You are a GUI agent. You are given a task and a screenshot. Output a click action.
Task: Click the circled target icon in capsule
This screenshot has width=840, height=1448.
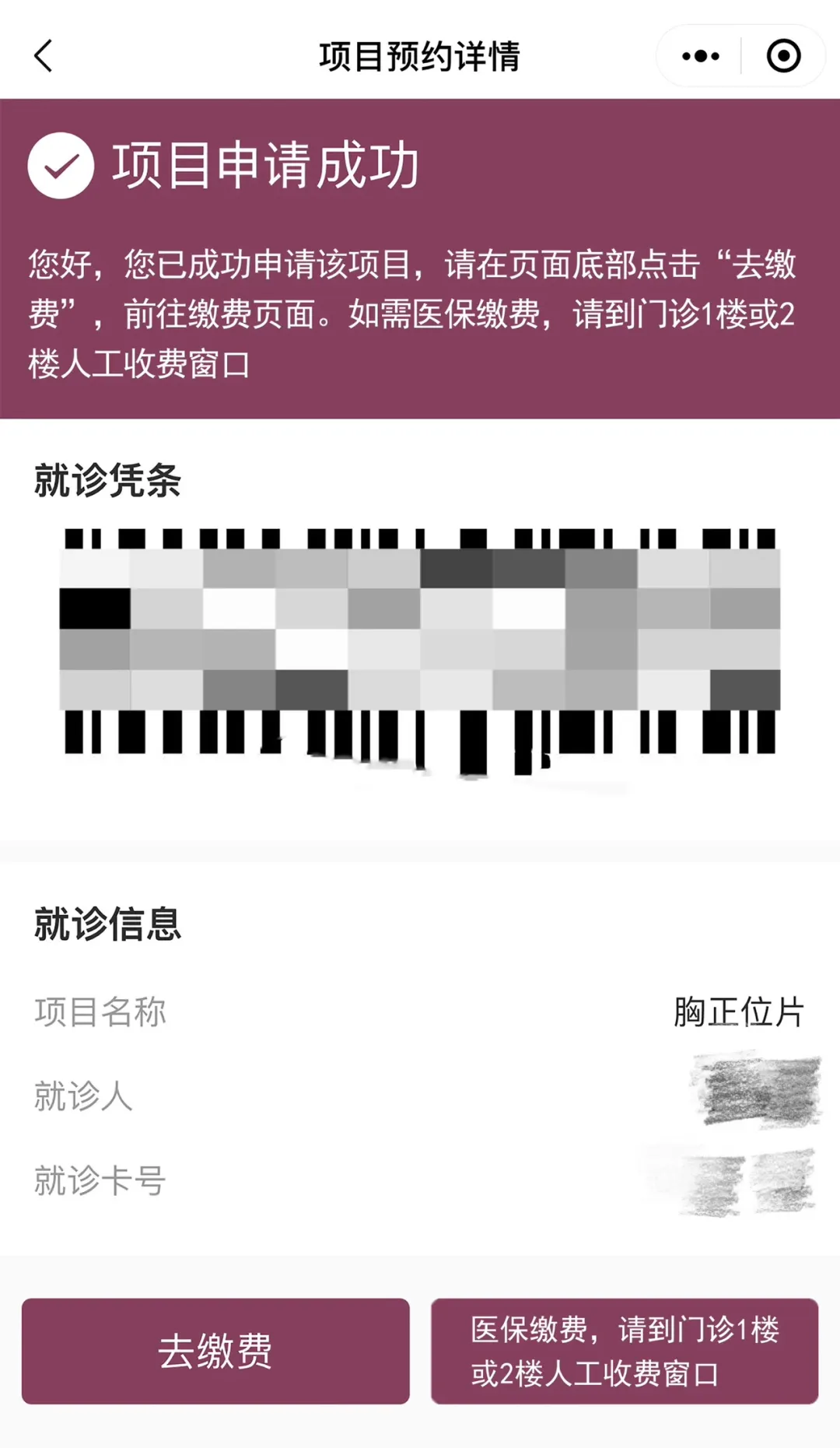pos(784,55)
